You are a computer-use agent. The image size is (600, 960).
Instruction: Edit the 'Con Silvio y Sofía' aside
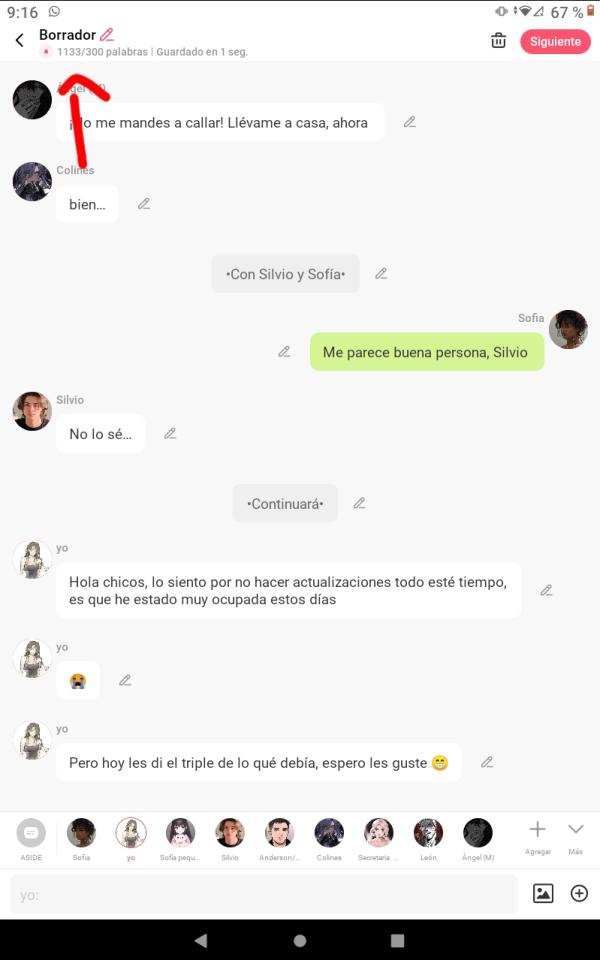pos(381,273)
